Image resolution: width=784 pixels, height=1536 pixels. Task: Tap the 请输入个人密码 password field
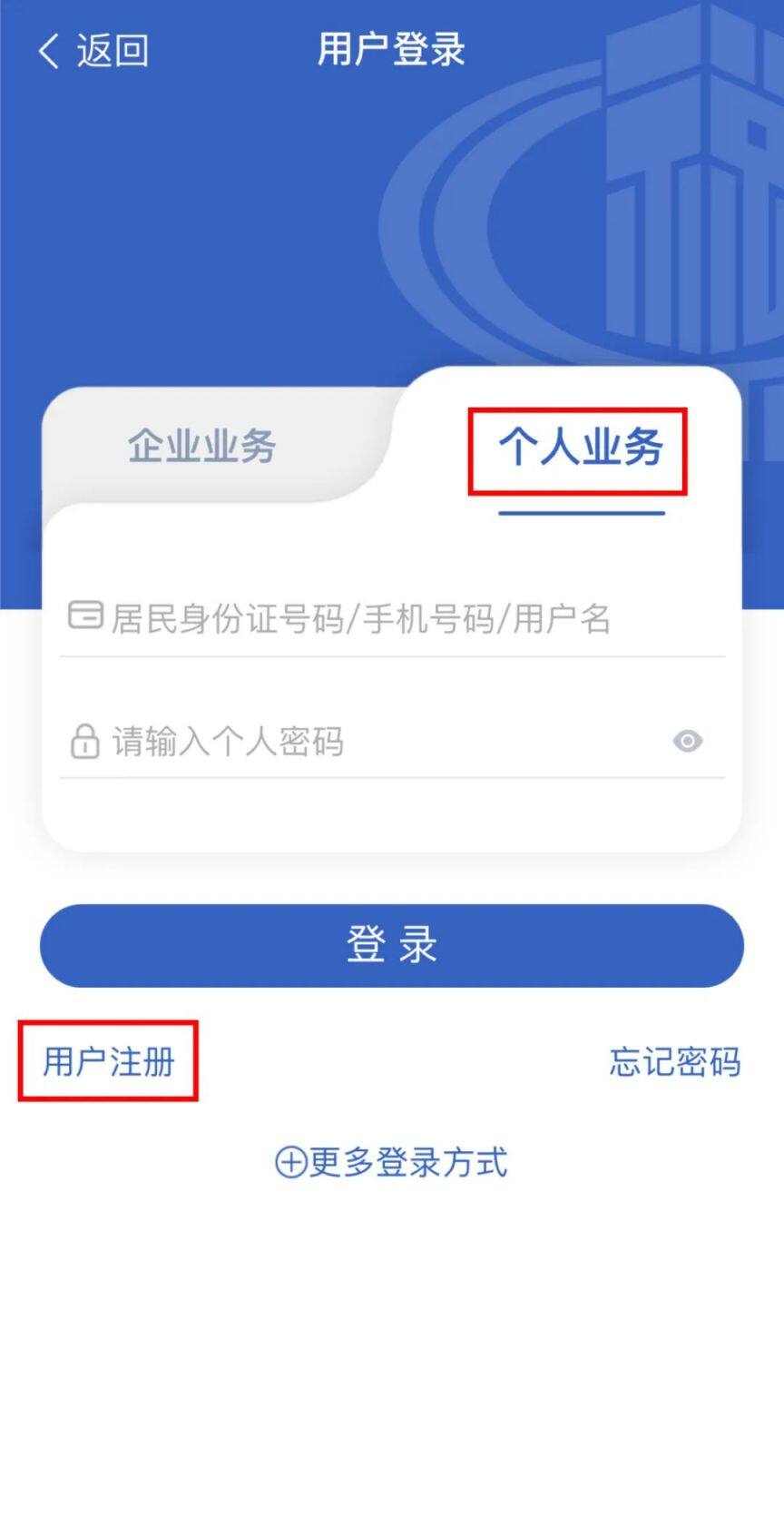[363, 742]
